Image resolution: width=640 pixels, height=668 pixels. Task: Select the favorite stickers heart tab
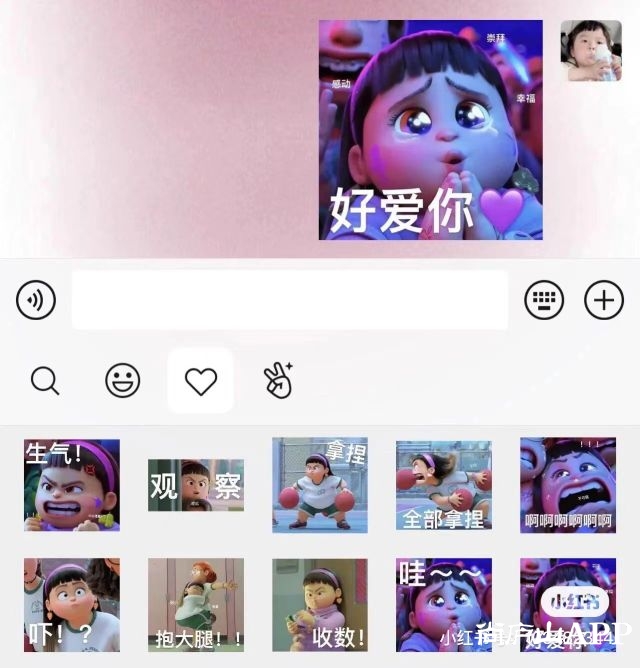click(201, 380)
